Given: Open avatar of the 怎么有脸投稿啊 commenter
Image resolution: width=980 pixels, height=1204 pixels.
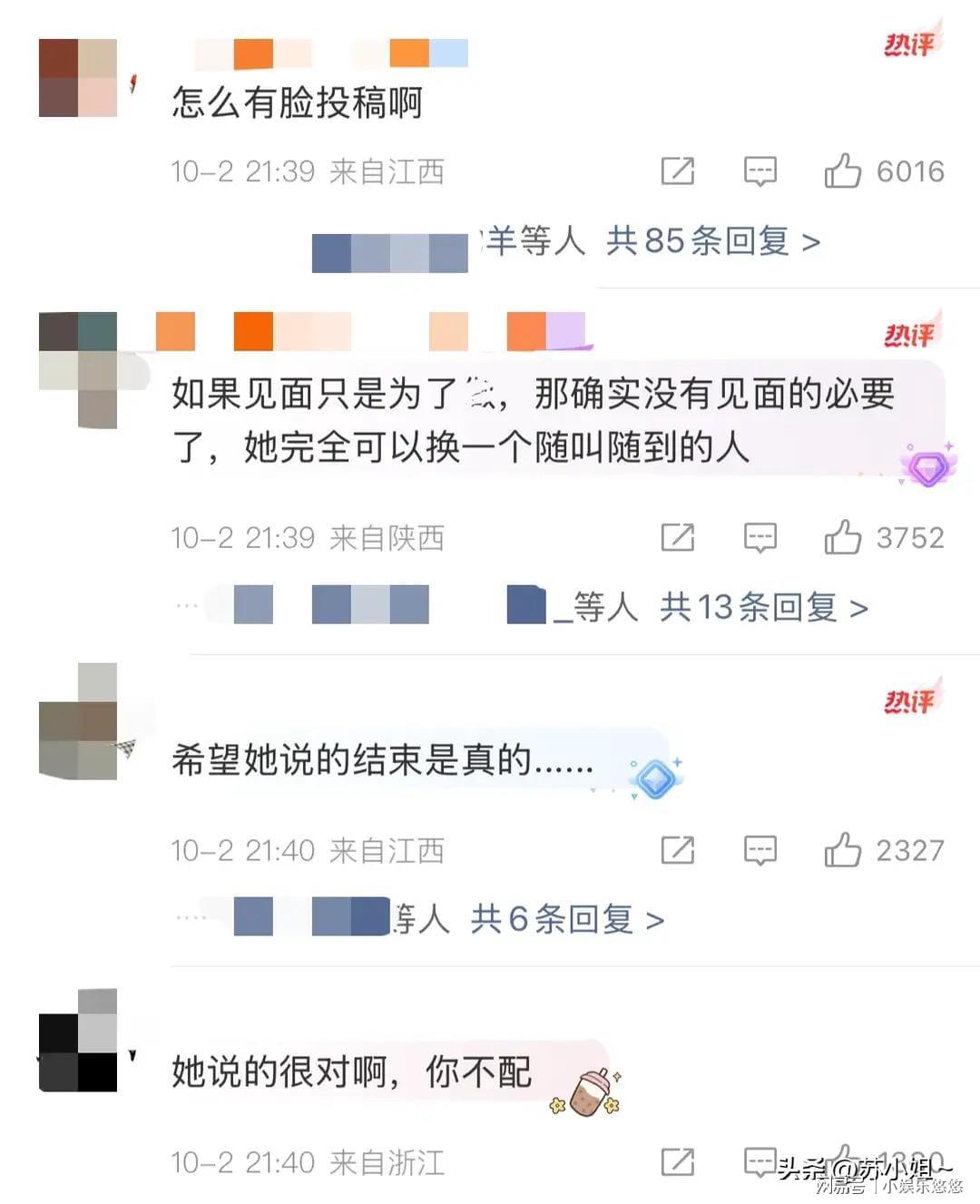Looking at the screenshot, I should (78, 78).
